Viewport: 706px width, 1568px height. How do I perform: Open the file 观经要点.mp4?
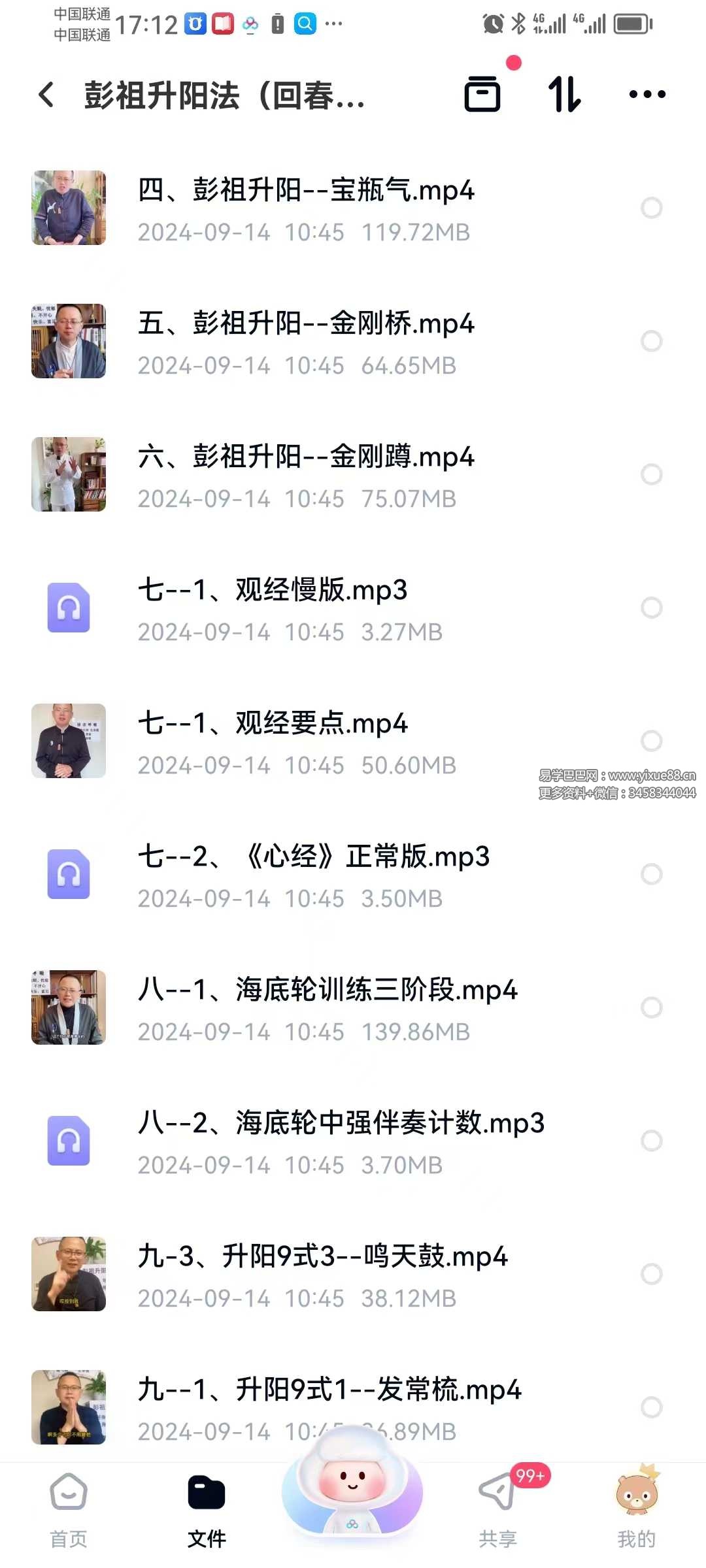(275, 723)
